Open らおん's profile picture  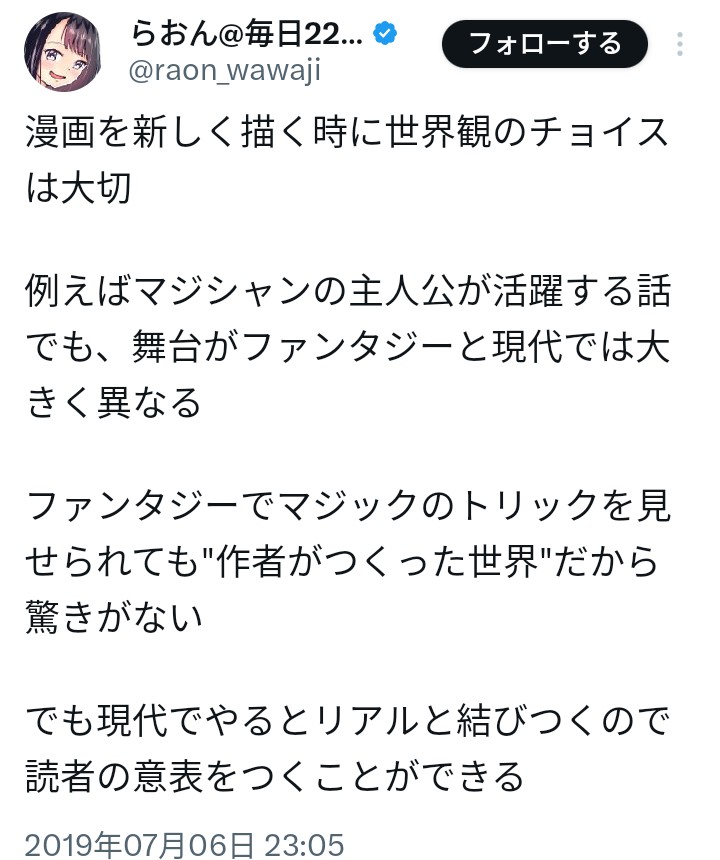62,52
